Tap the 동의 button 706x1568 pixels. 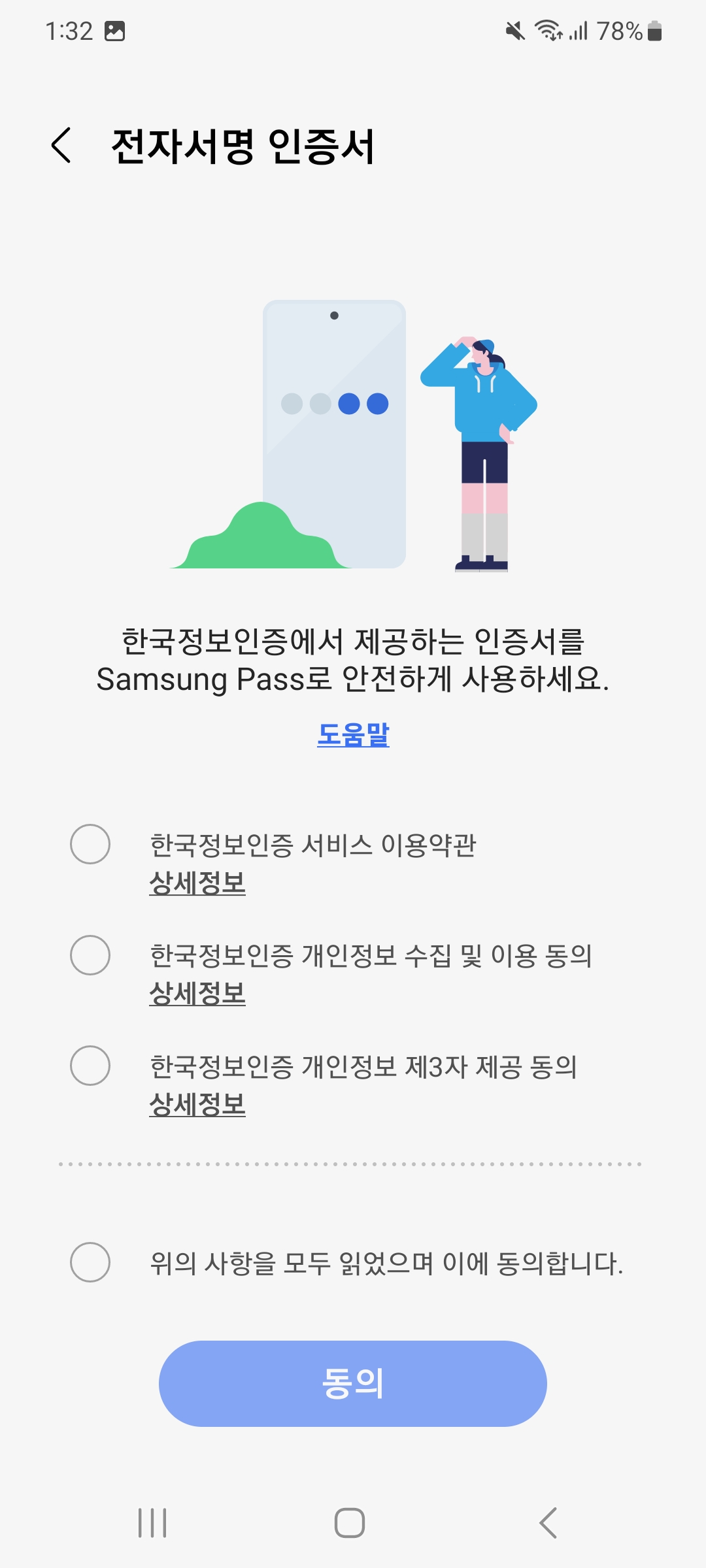click(353, 1384)
